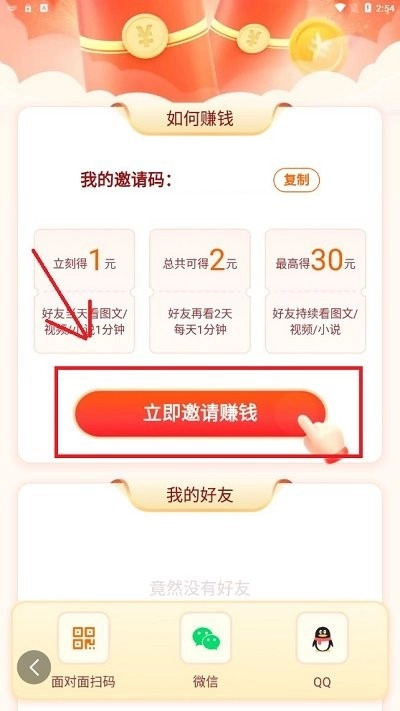Copy my invitation code with 复制
This screenshot has width=400, height=711.
tap(296, 180)
